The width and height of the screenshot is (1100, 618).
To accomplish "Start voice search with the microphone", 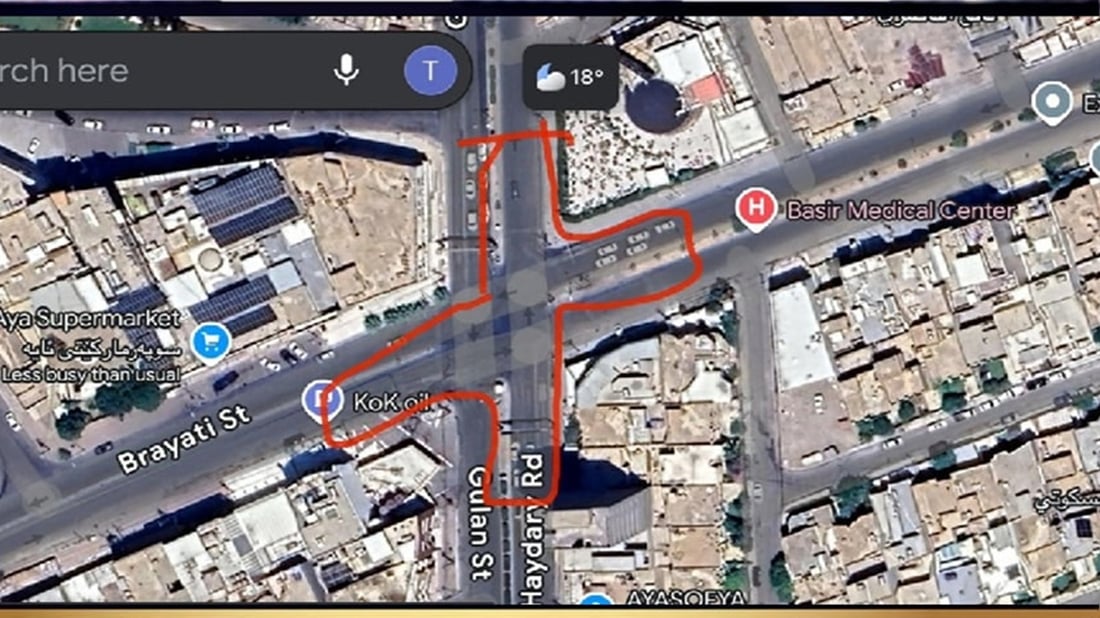I will [346, 70].
